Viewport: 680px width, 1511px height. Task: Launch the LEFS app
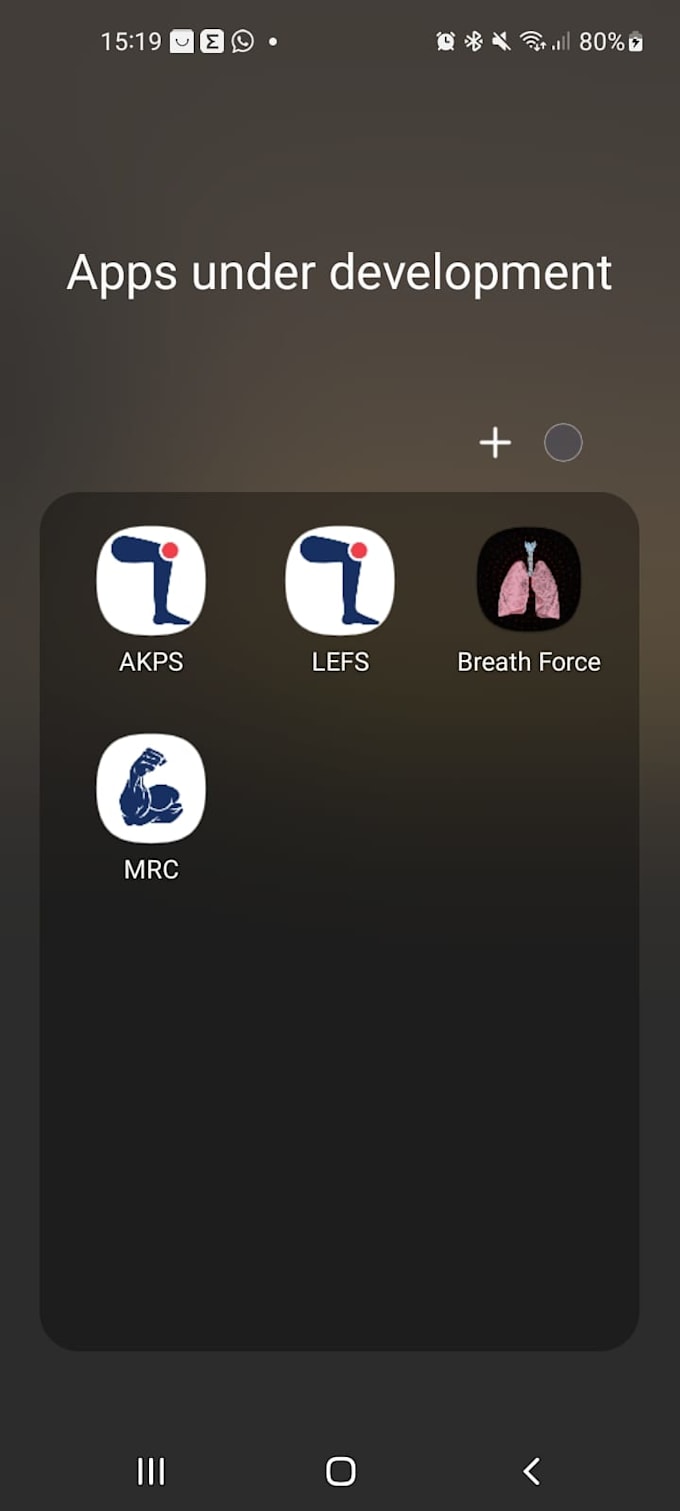[x=340, y=581]
